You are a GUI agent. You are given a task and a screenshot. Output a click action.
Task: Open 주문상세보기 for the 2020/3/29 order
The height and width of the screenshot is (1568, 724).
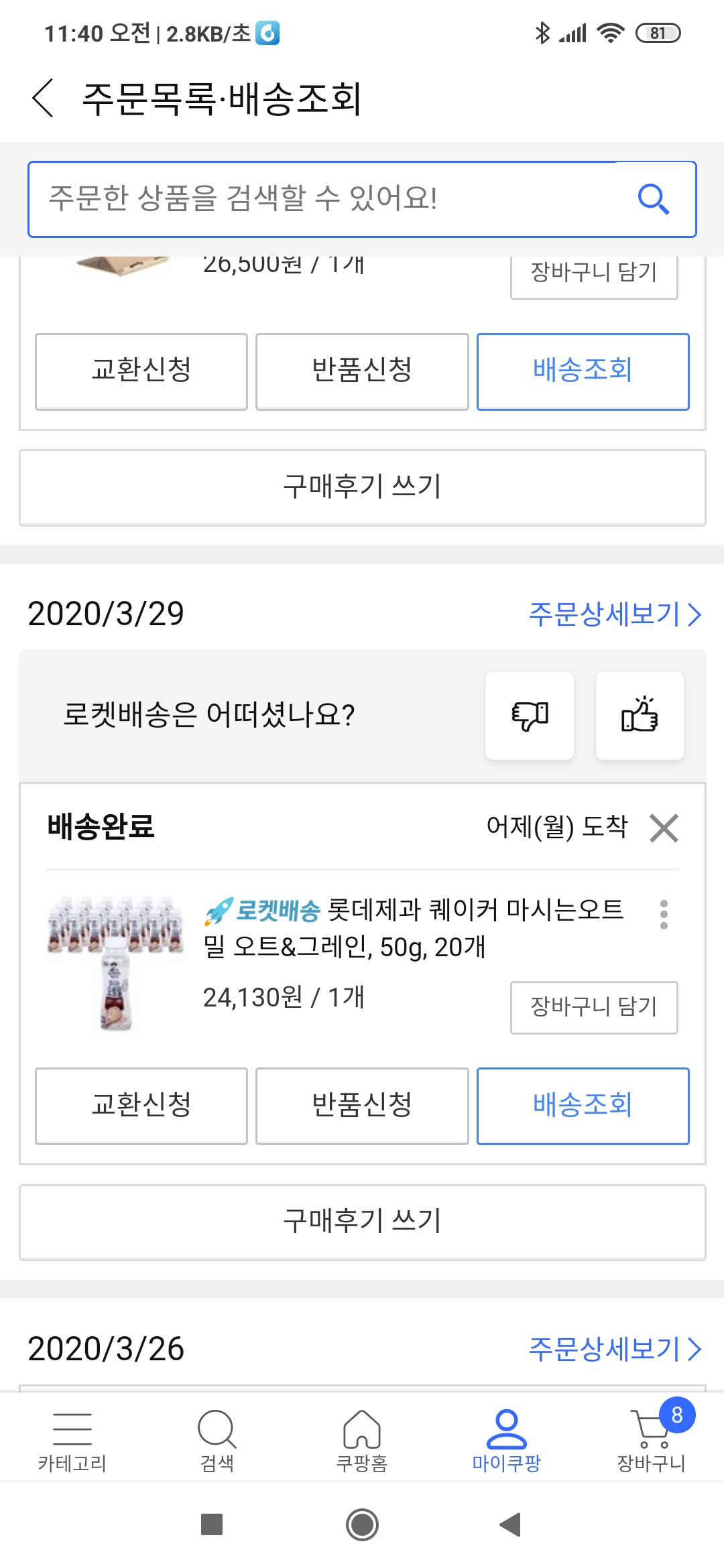click(x=614, y=614)
